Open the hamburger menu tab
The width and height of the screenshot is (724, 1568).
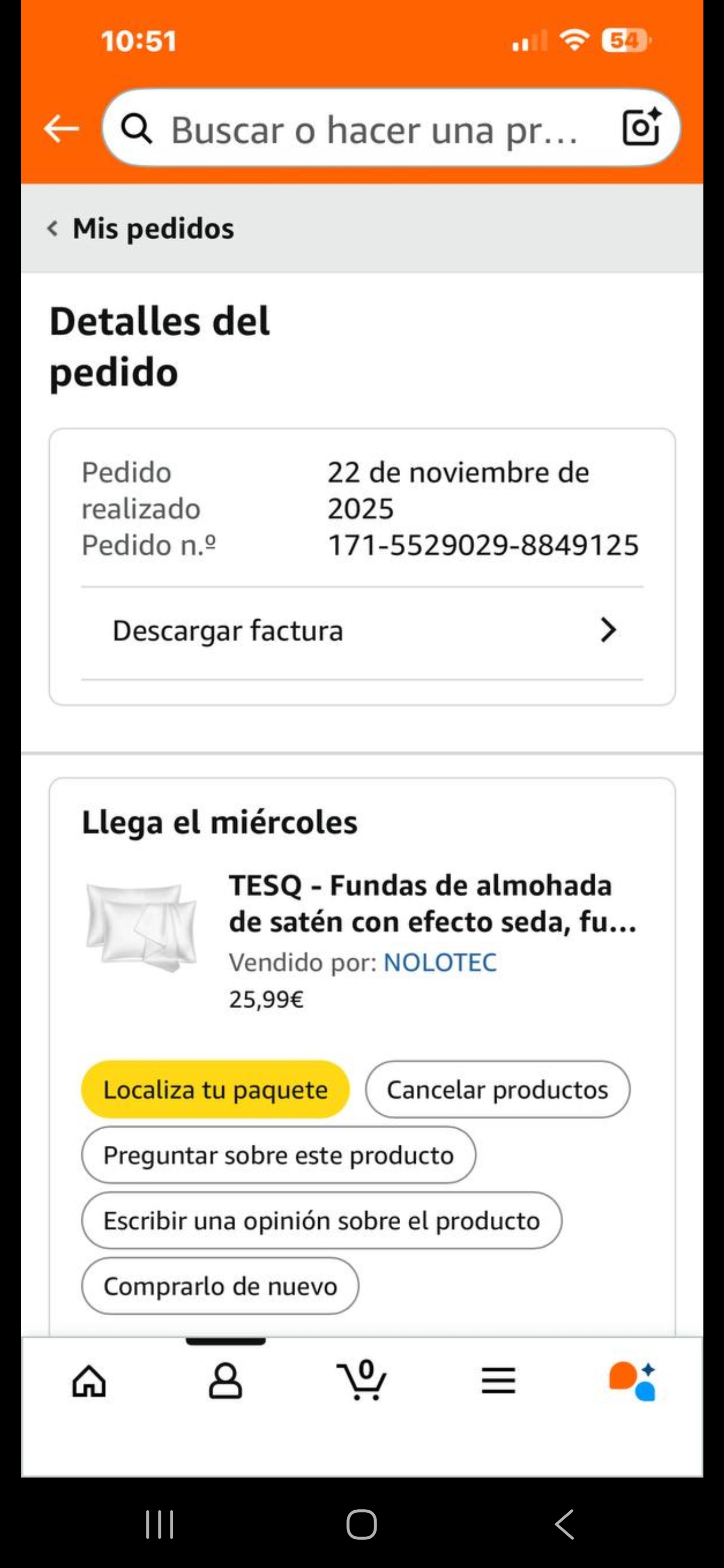(498, 1381)
